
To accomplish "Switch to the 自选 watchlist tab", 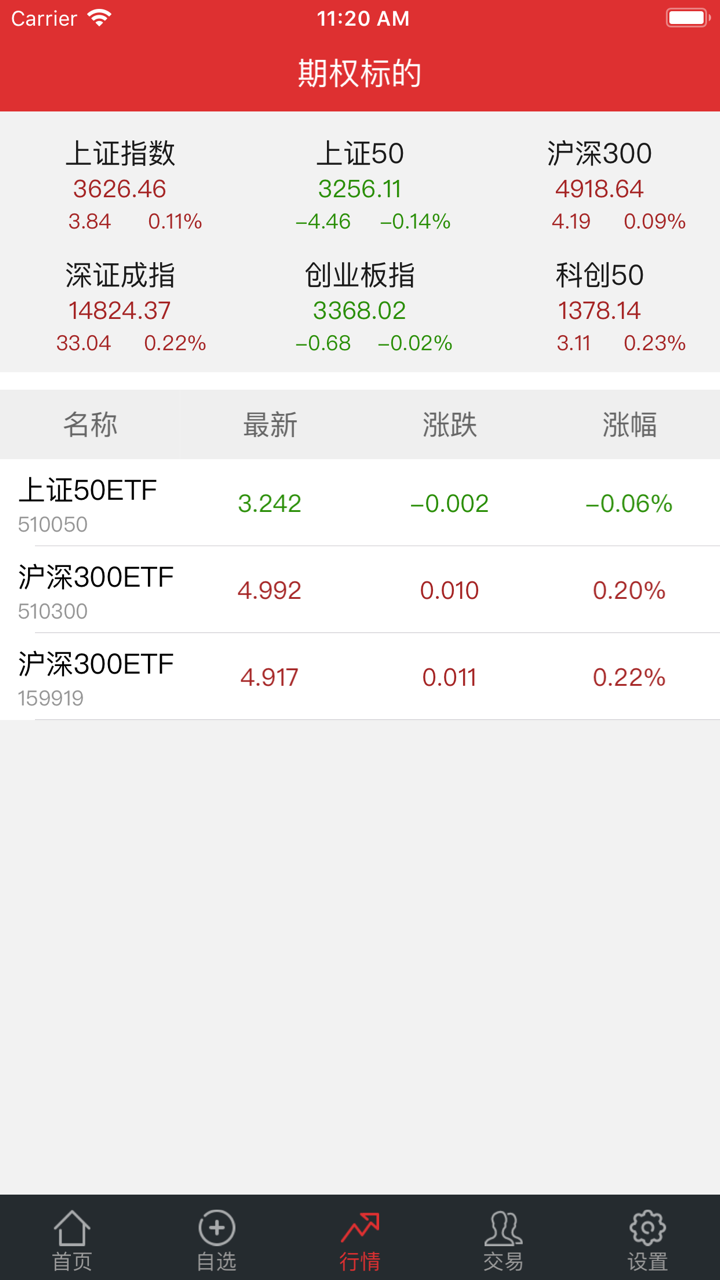I will coord(216,1238).
